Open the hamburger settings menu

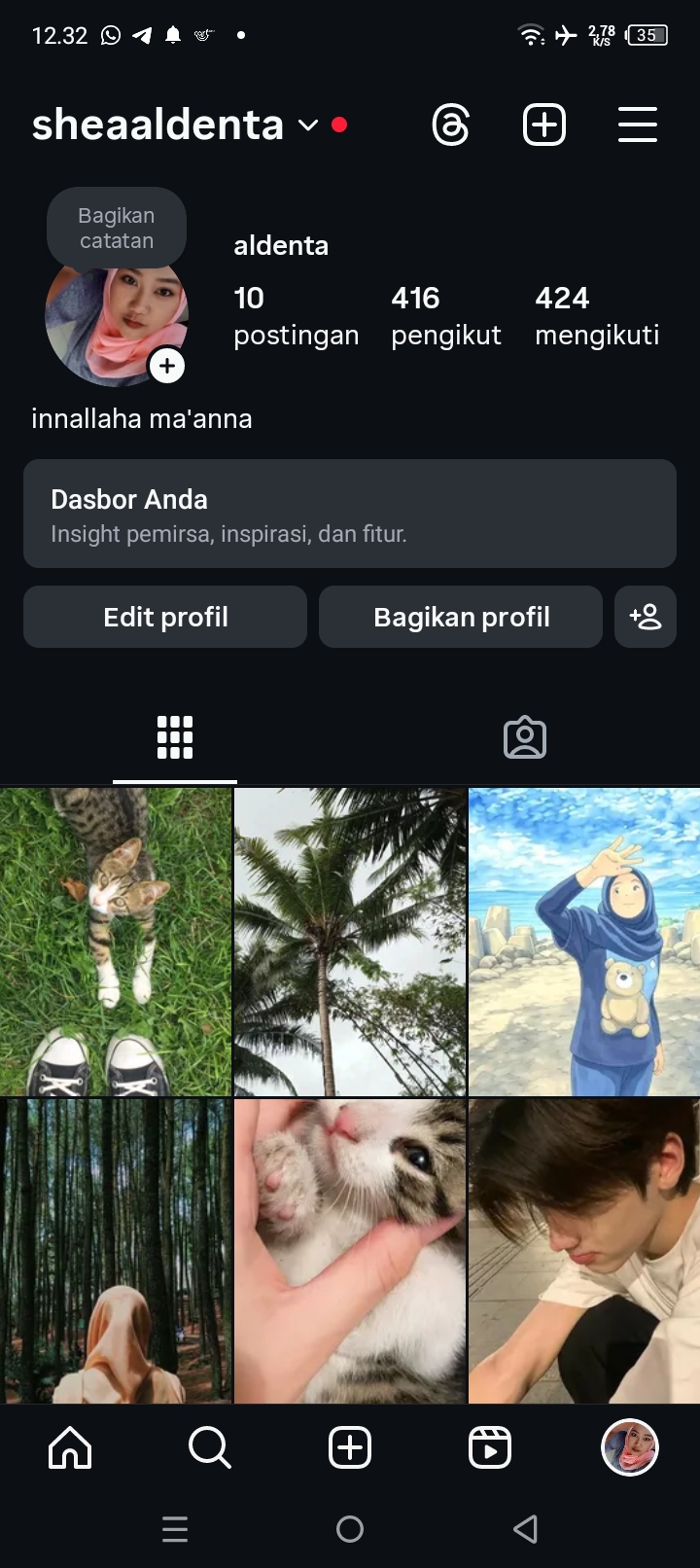point(638,125)
